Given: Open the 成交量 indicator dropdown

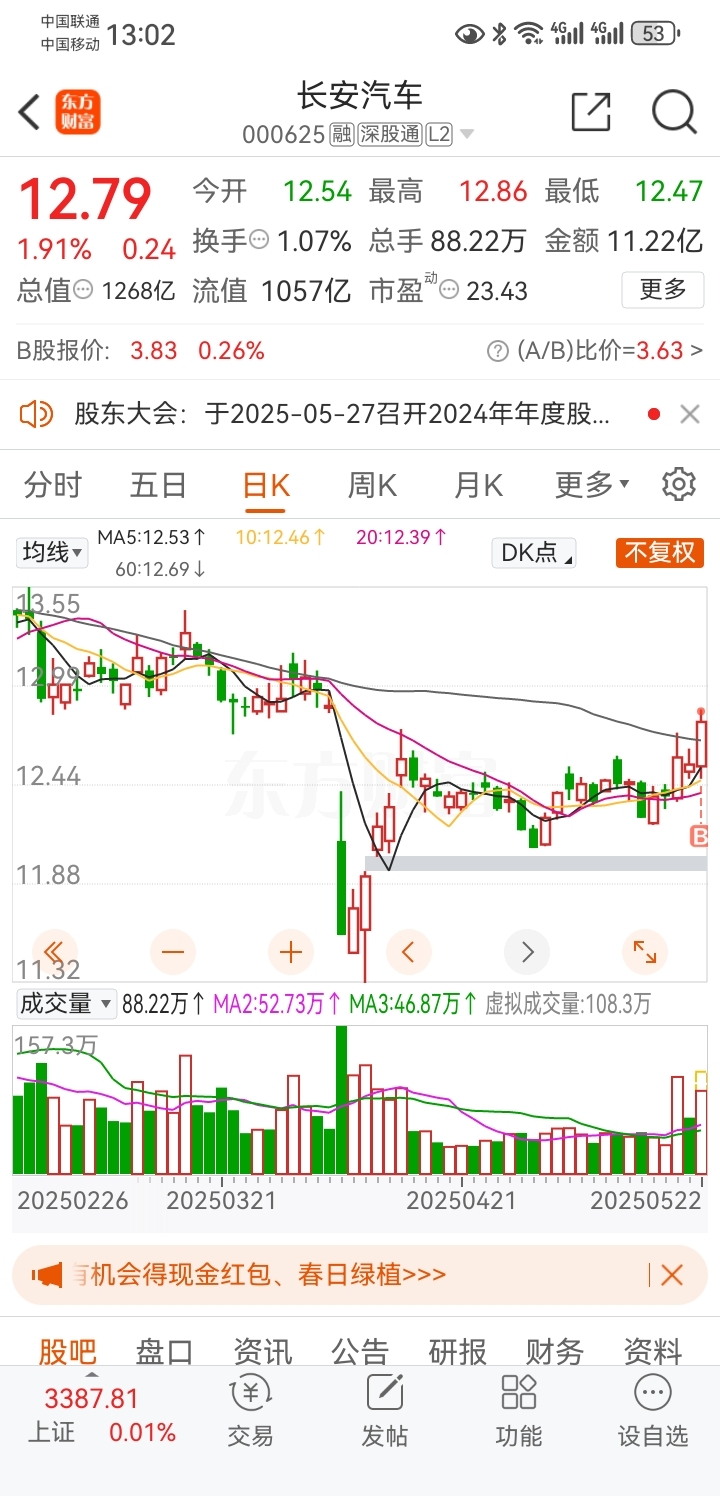Looking at the screenshot, I should pyautogui.click(x=66, y=1003).
